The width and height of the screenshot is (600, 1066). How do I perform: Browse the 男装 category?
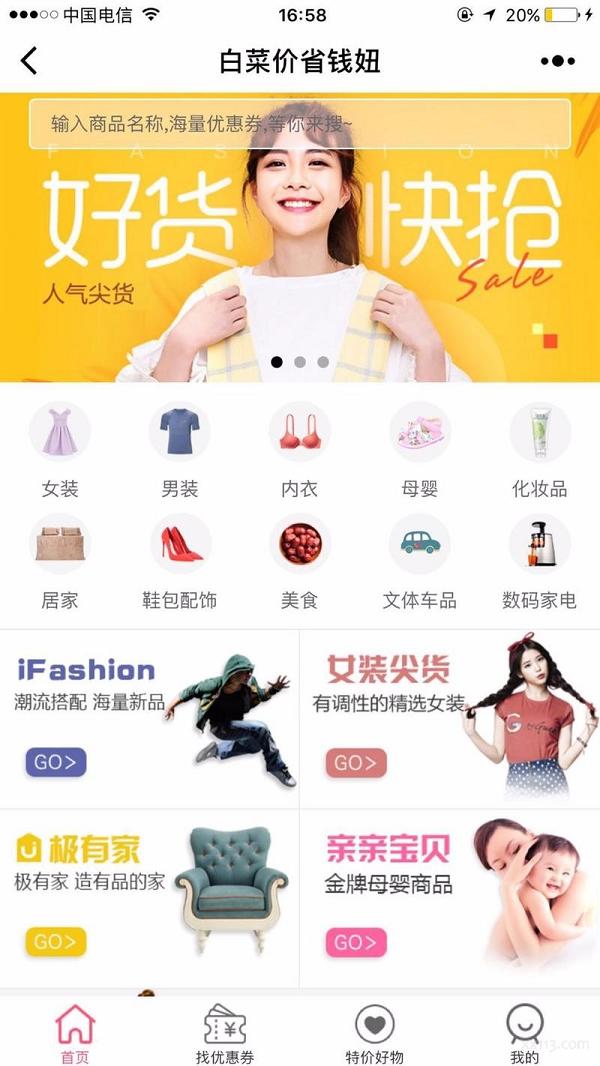pyautogui.click(x=180, y=448)
